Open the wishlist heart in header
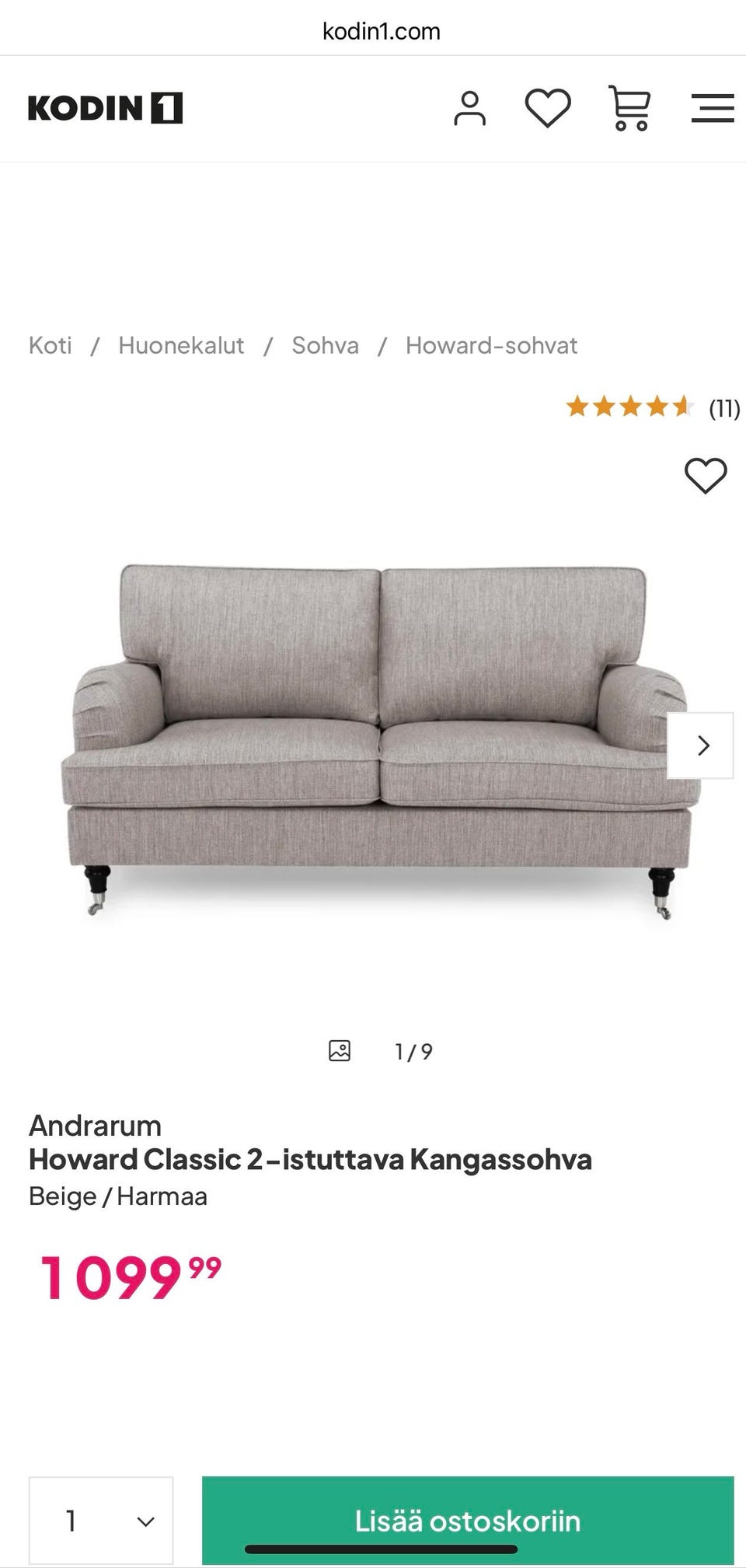 click(x=548, y=108)
